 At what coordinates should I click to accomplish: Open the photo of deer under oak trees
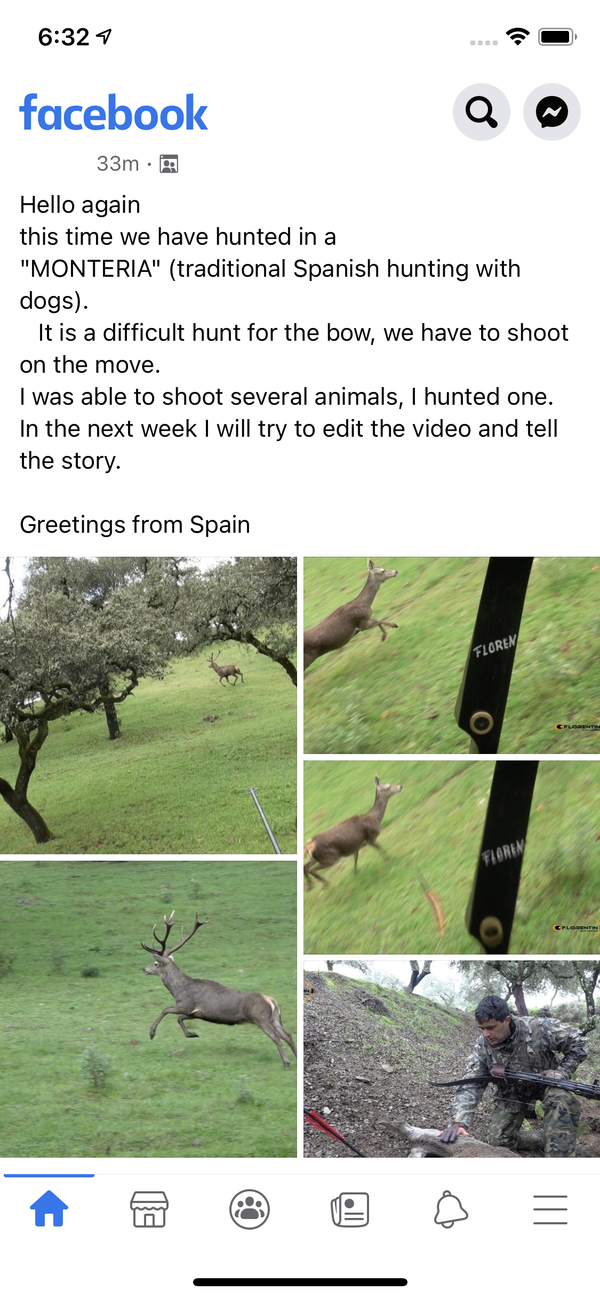(148, 705)
